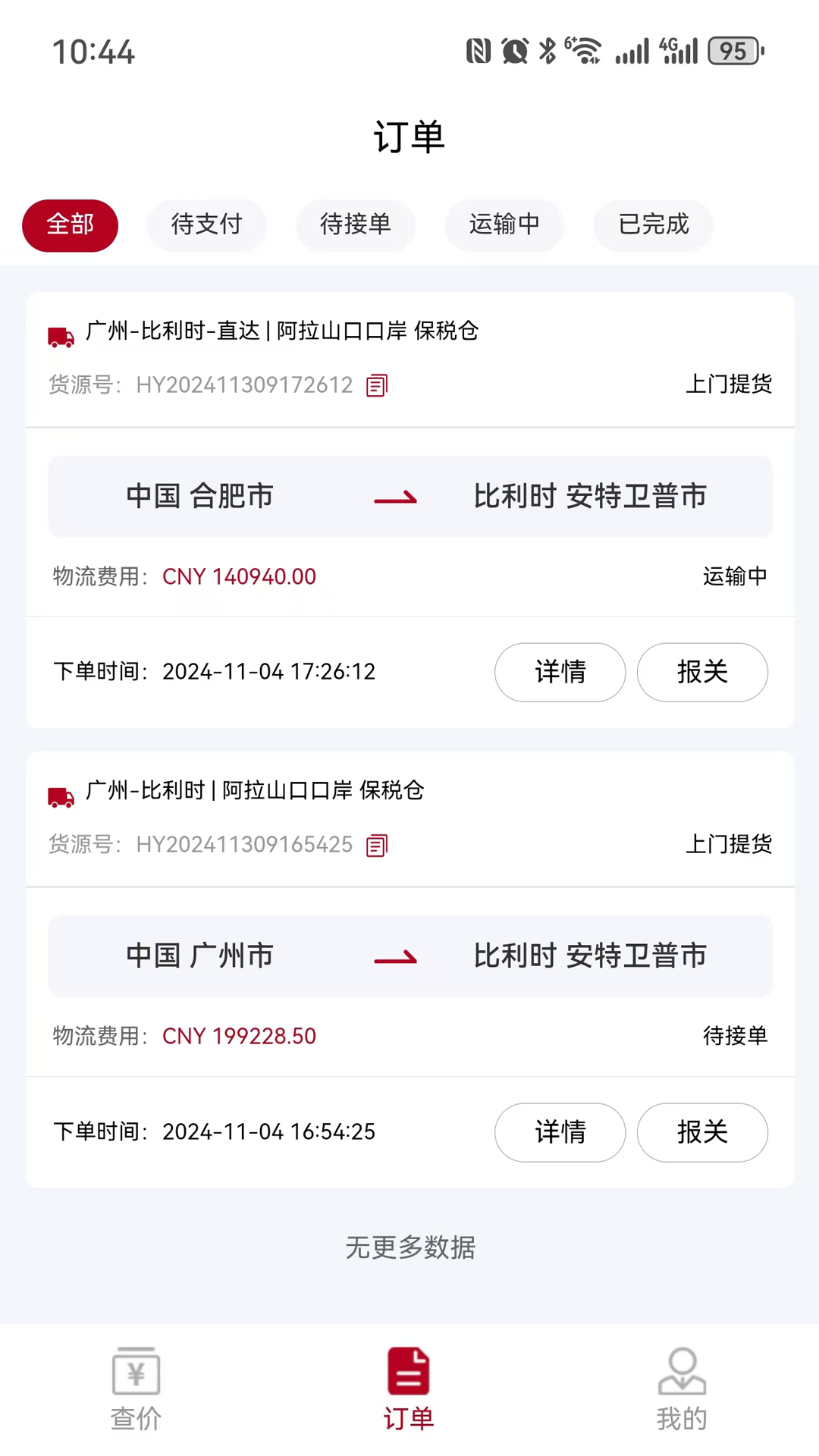Click the truck icon on the first order card
This screenshot has height=1456, width=819.
60,334
